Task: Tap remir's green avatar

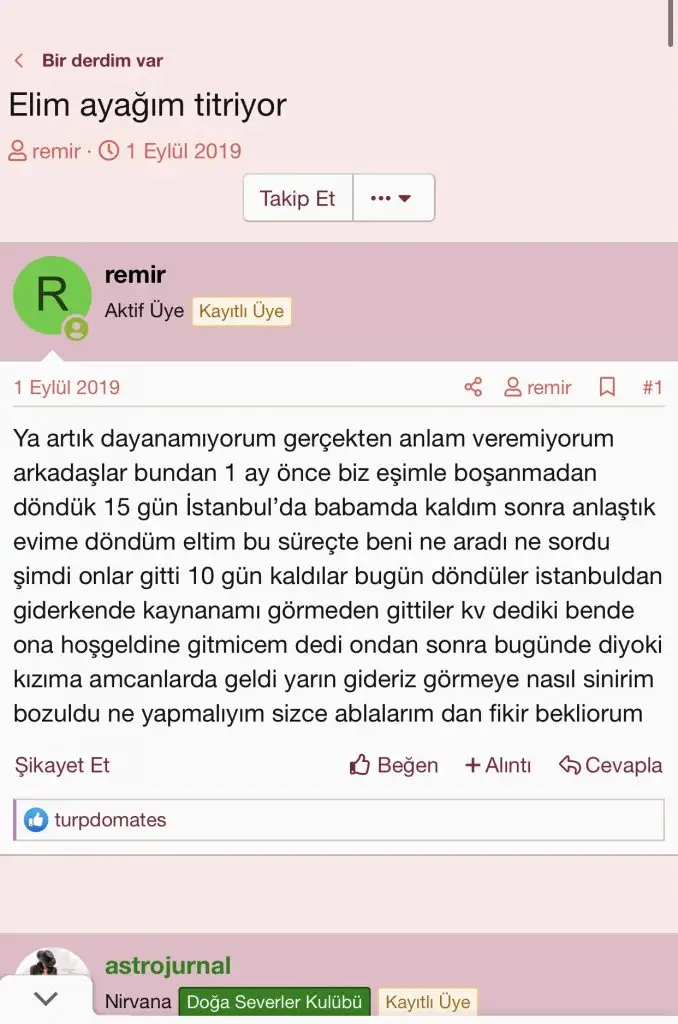Action: (x=51, y=296)
